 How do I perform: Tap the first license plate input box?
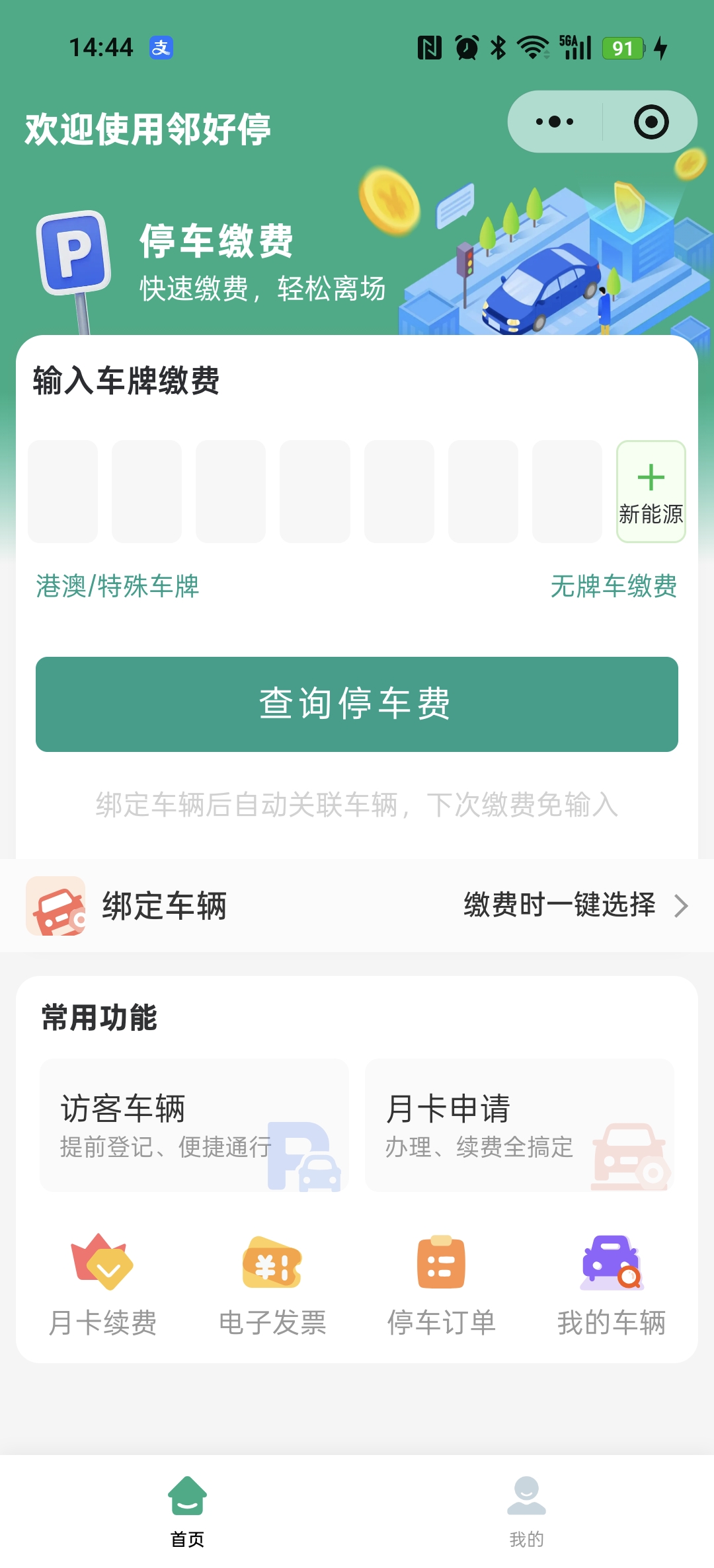(x=63, y=492)
